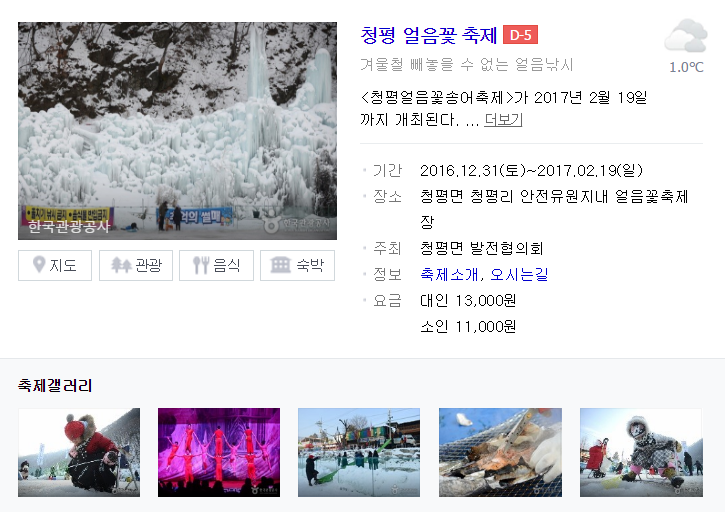Viewport: 725px width, 512px height.
Task: Open the main ice wall festival photo
Action: [x=177, y=131]
